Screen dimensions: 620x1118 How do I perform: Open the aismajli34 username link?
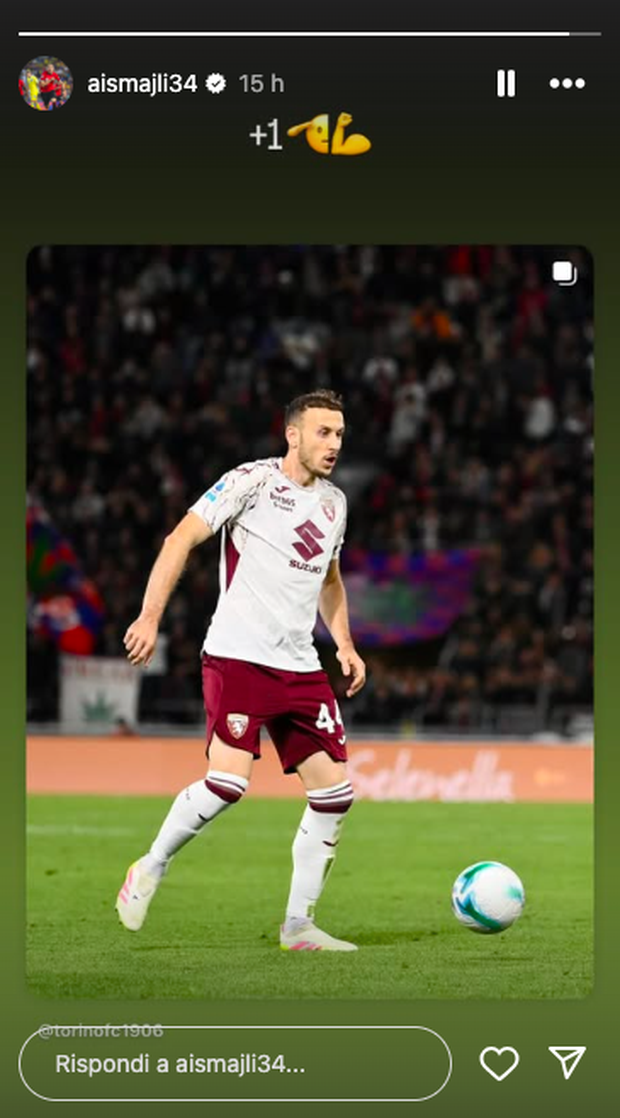coord(143,84)
